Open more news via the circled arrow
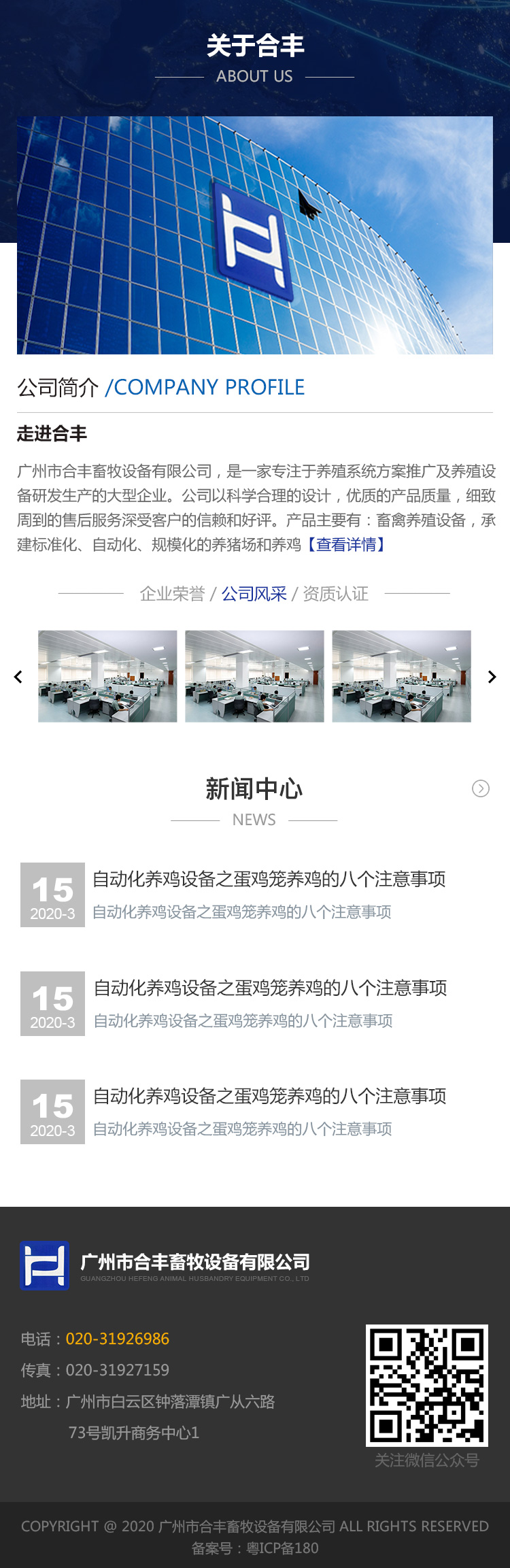Screen dimensions: 510x1568 coord(481,788)
